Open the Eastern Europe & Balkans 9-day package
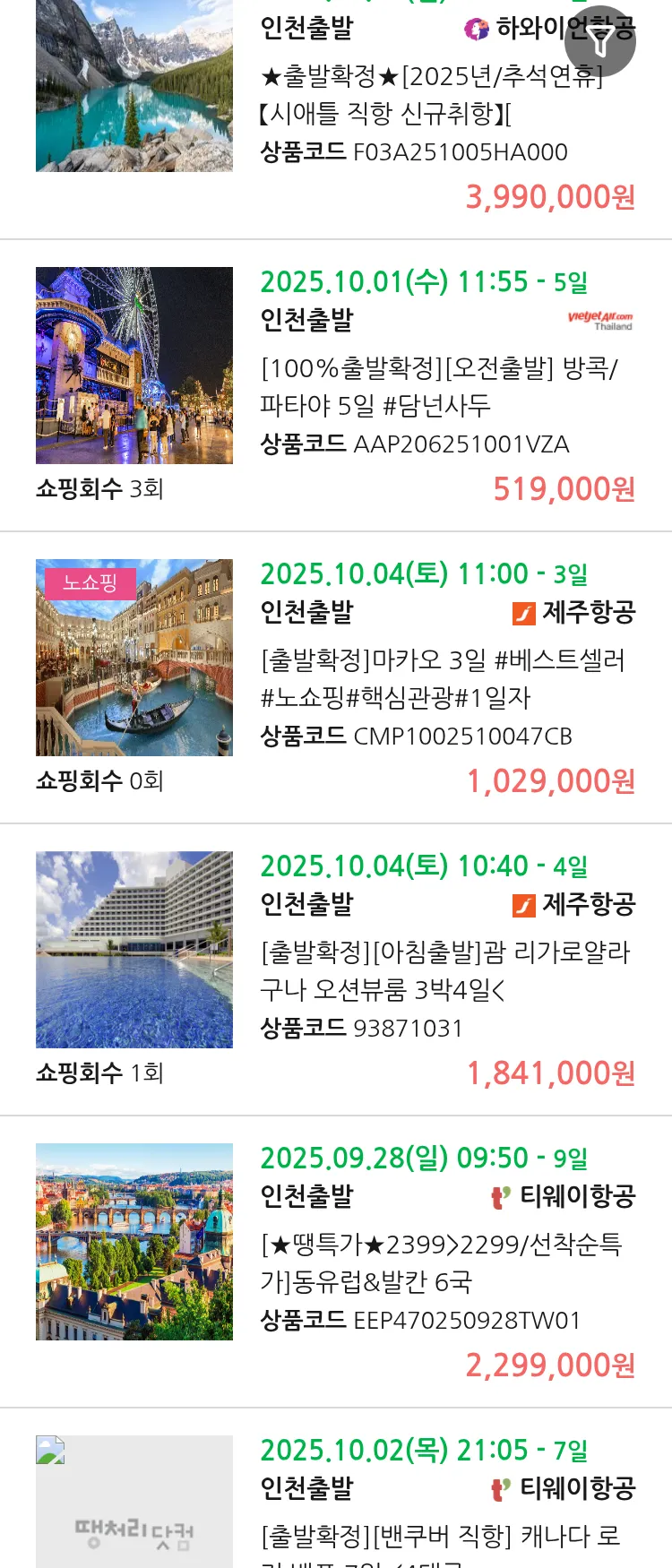This screenshot has height=1568, width=672. 441,1262
